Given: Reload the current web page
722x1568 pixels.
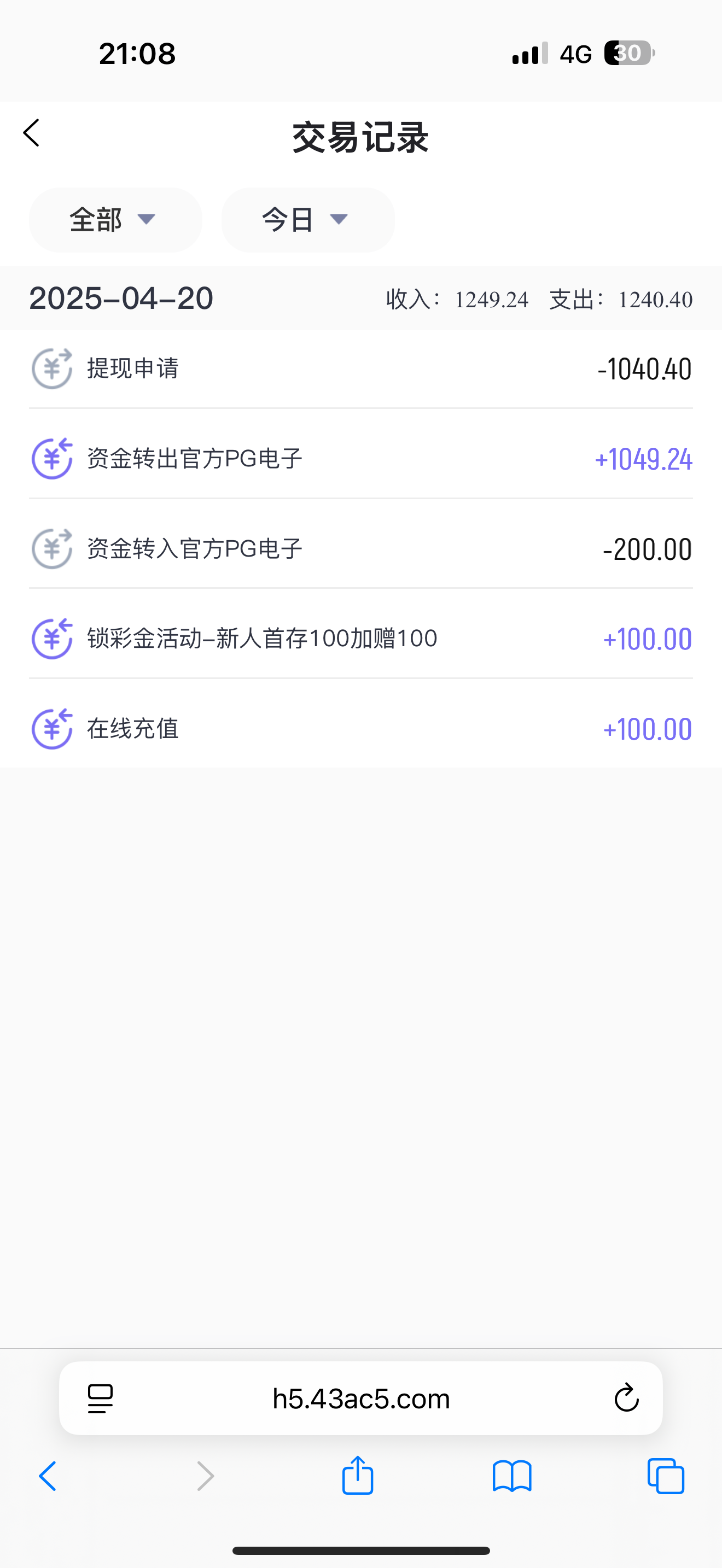Looking at the screenshot, I should coord(626,1398).
